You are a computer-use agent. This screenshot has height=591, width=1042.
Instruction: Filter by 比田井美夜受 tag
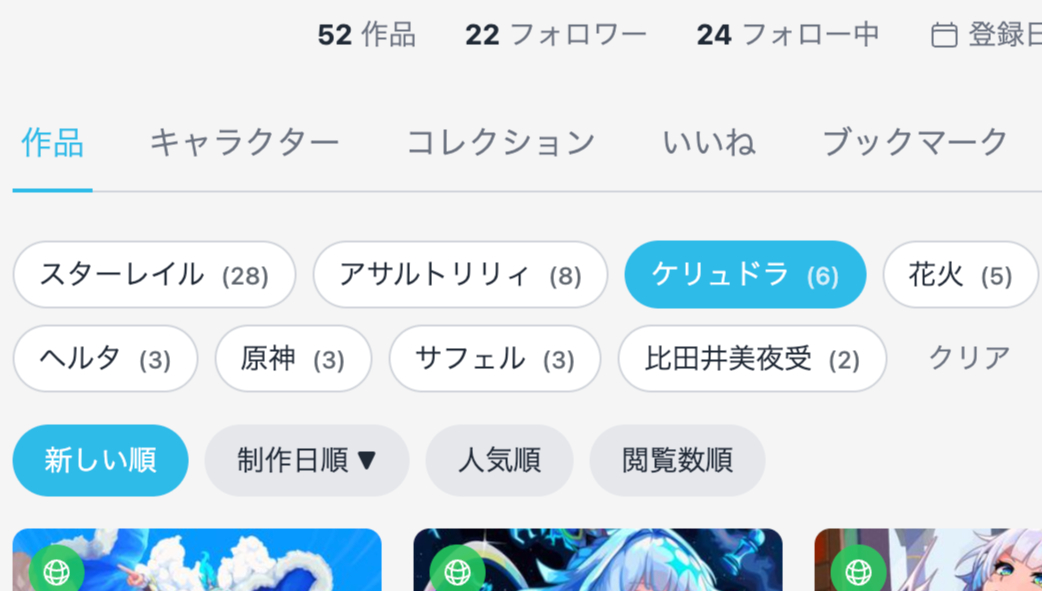[x=752, y=358]
